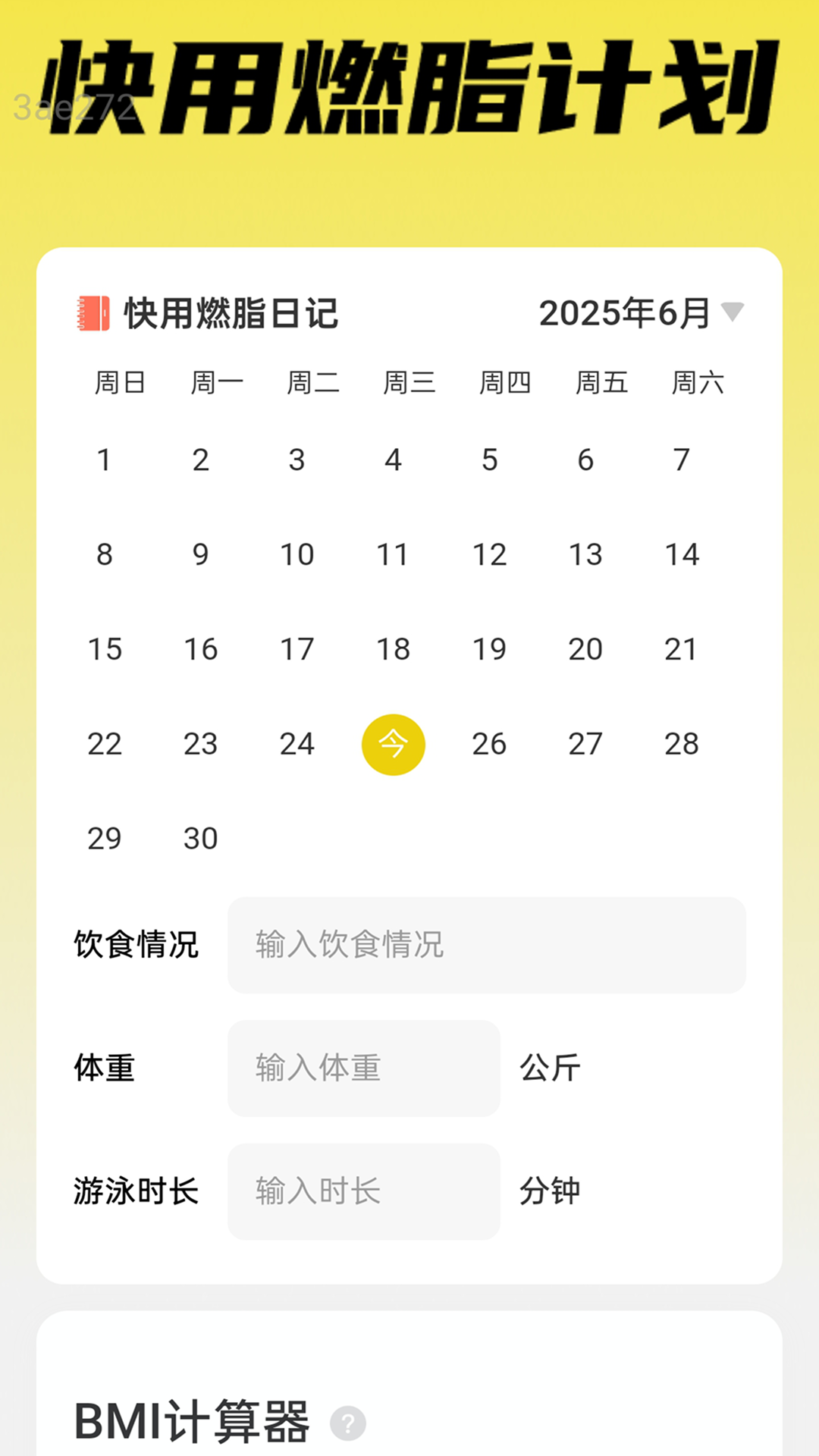The height and width of the screenshot is (1456, 819).
Task: Pick day 6 in the calendar
Action: (585, 460)
